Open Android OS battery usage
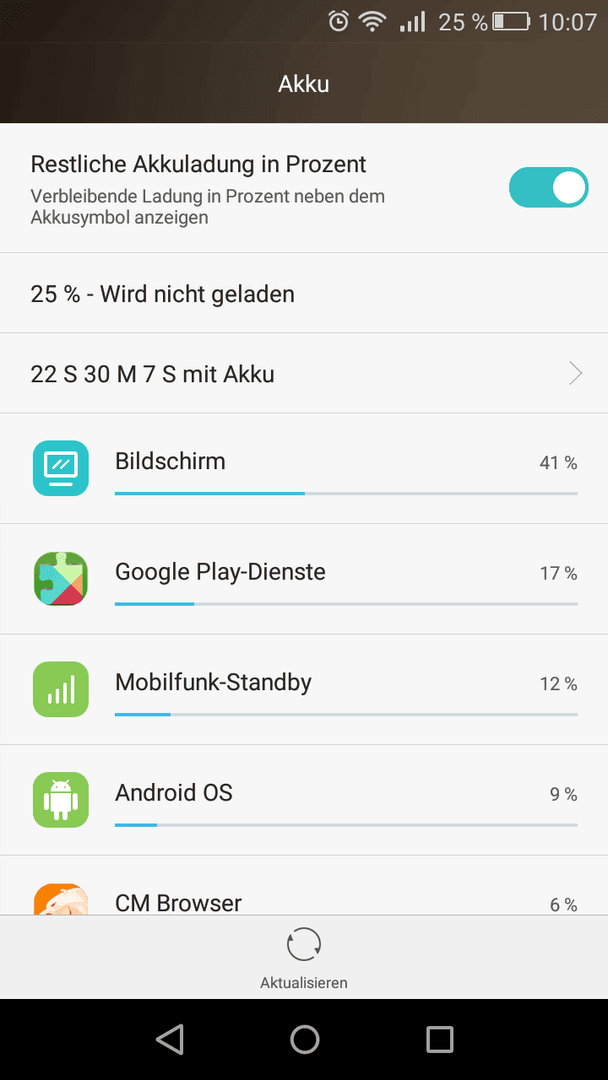 pos(304,800)
